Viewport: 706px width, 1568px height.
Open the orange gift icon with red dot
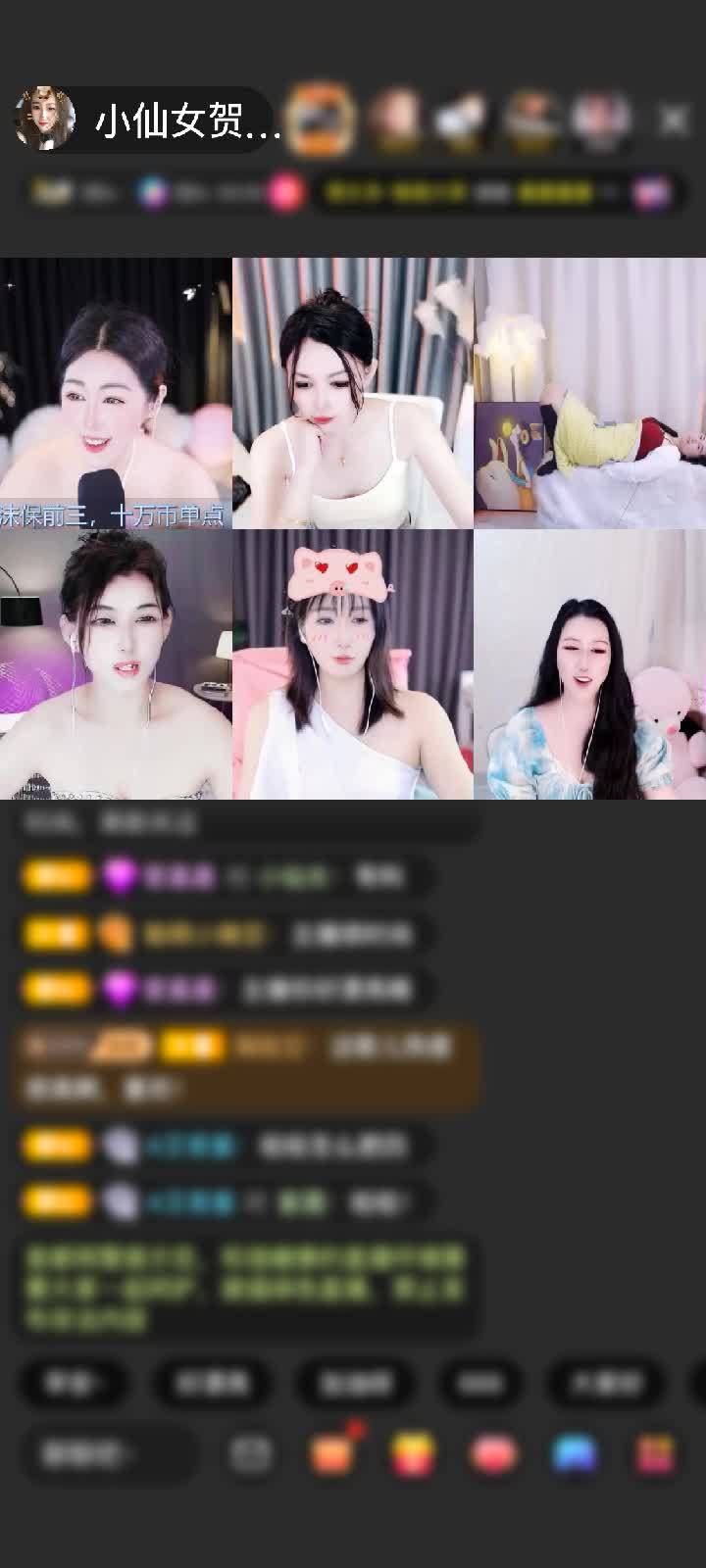click(332, 1454)
